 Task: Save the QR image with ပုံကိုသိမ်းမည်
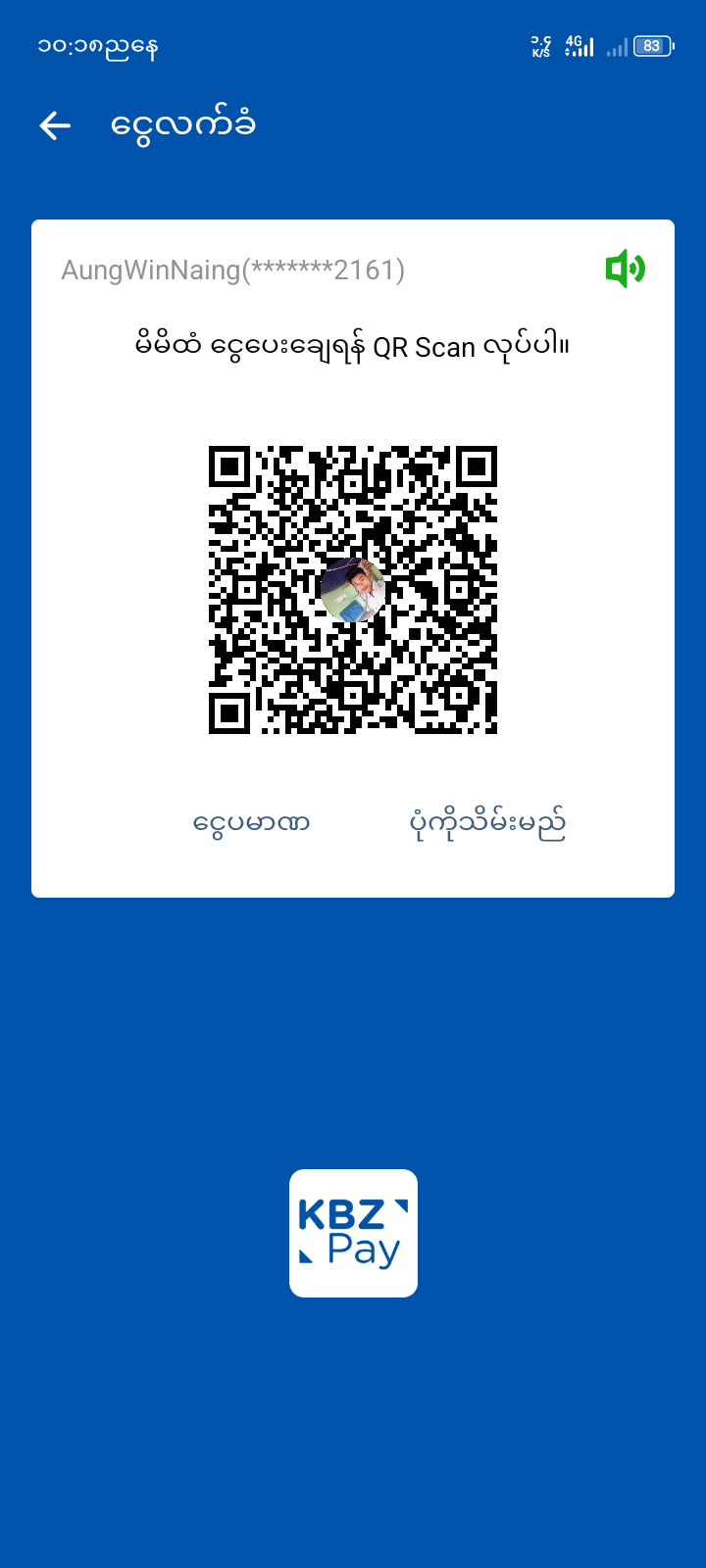(487, 824)
